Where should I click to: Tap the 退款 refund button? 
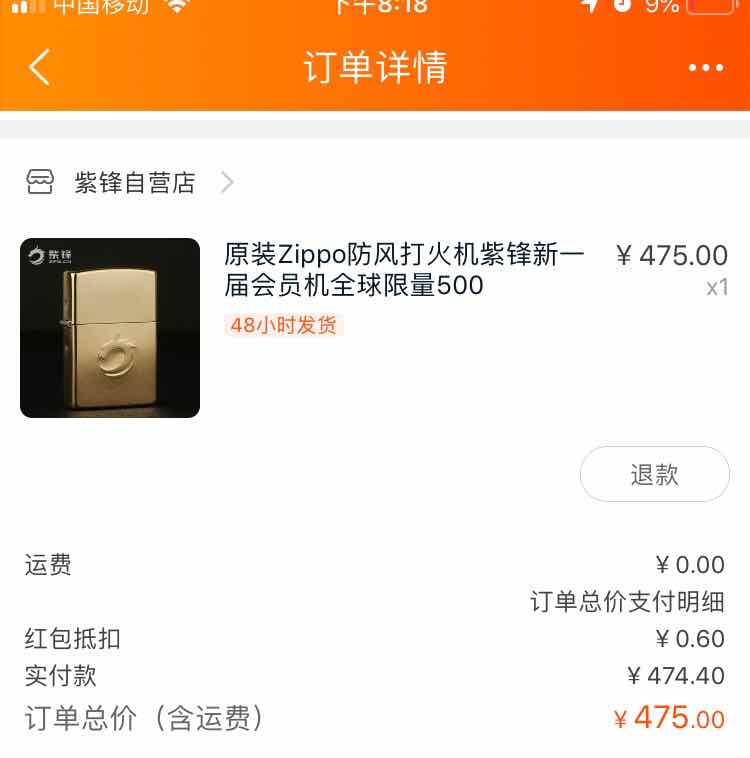pyautogui.click(x=654, y=474)
